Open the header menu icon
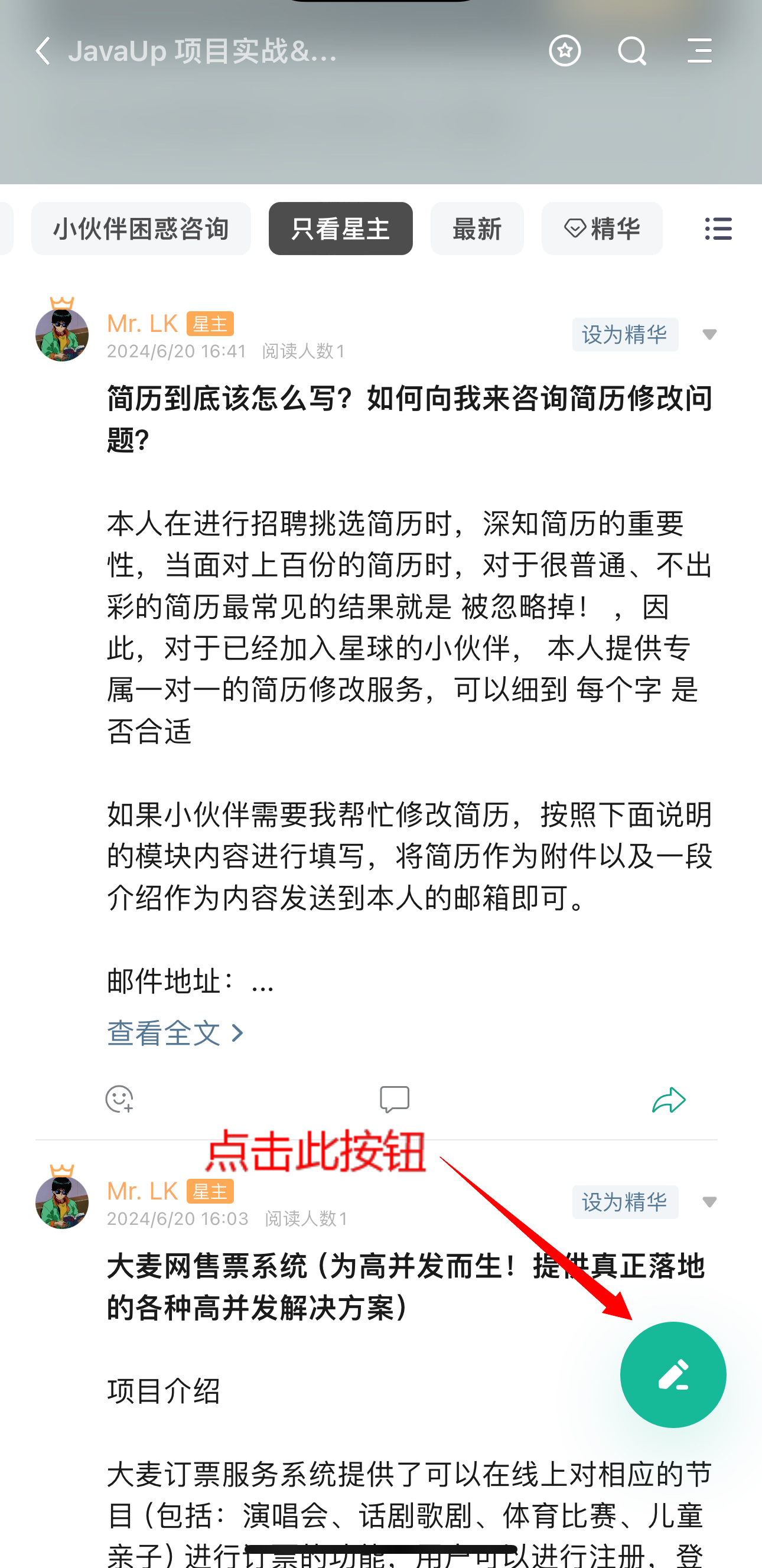 pos(699,51)
